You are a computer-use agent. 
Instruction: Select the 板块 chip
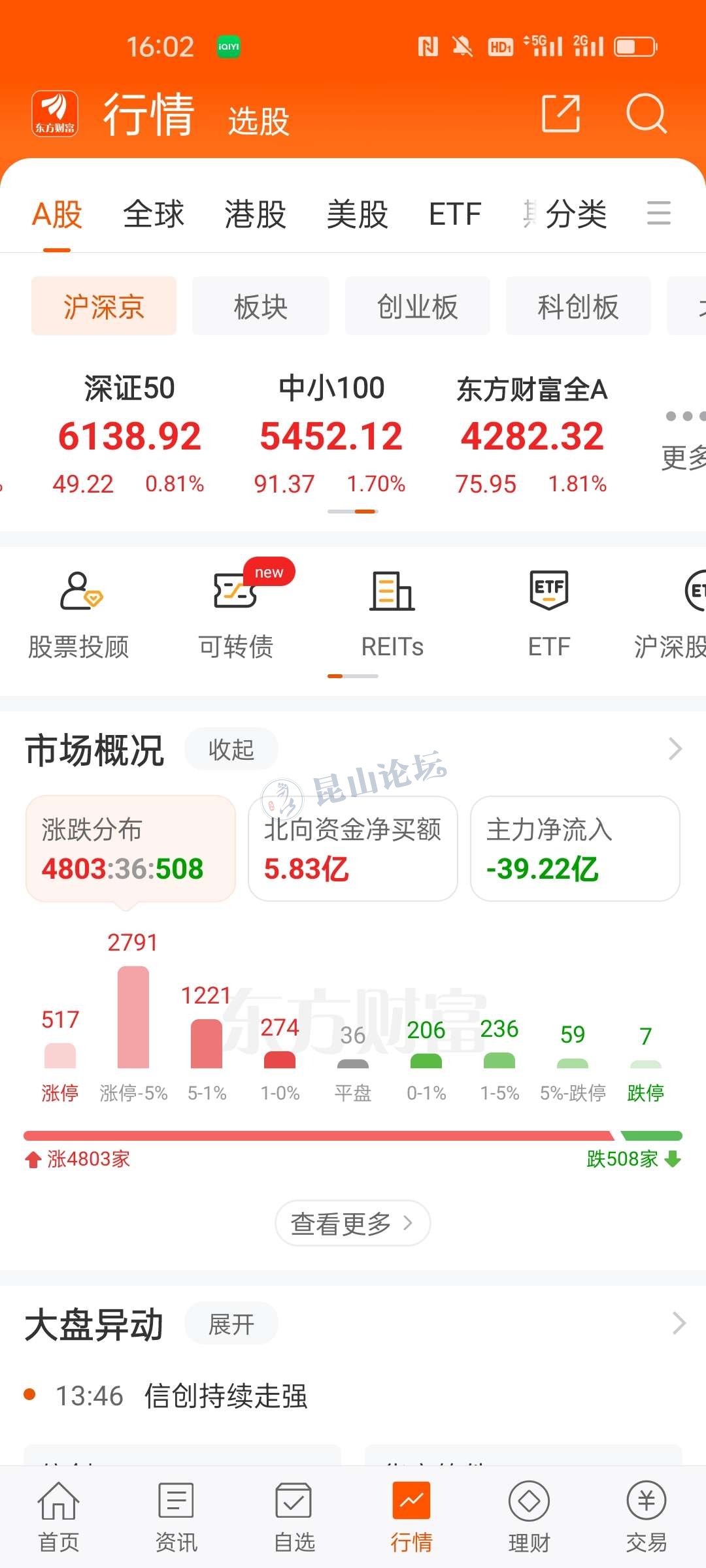[x=260, y=306]
